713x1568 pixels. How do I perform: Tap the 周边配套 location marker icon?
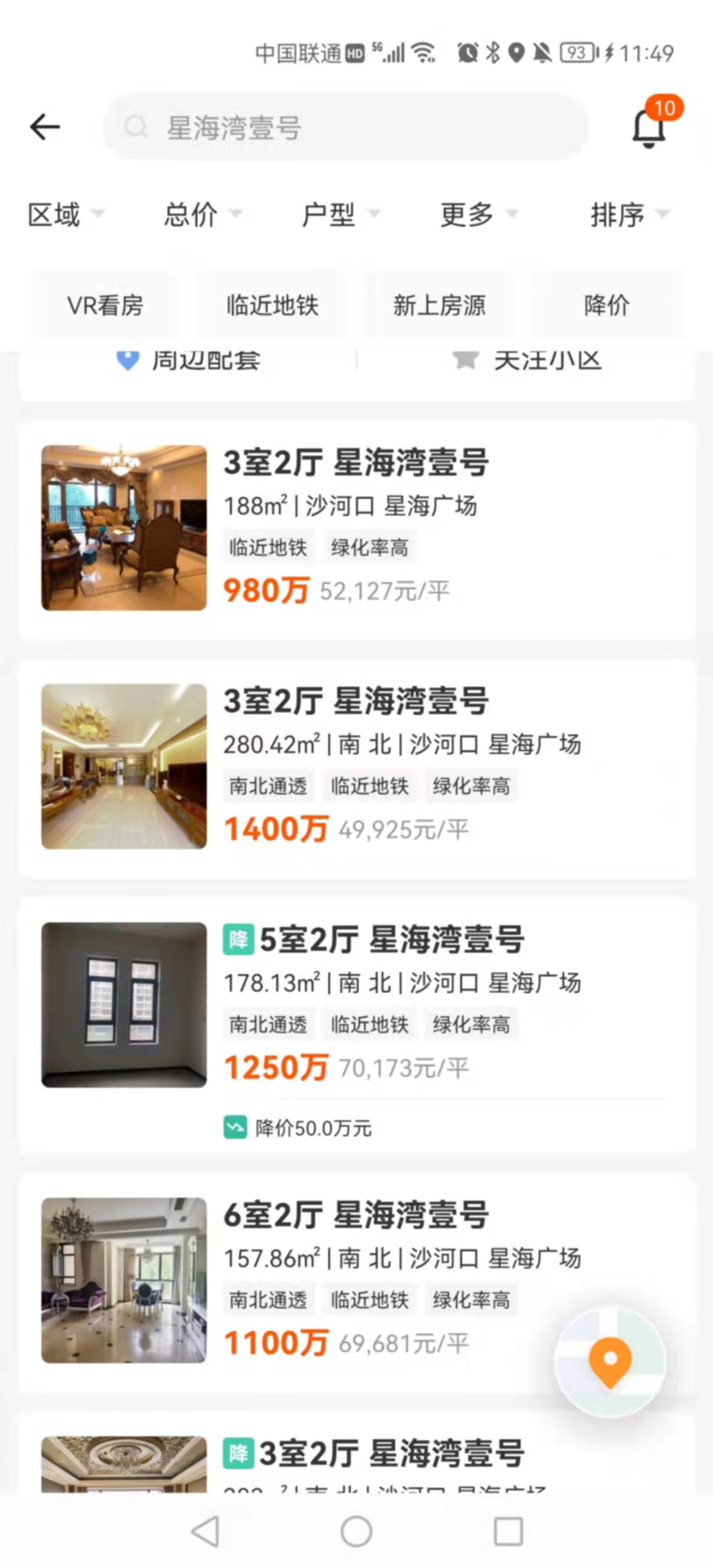point(127,360)
